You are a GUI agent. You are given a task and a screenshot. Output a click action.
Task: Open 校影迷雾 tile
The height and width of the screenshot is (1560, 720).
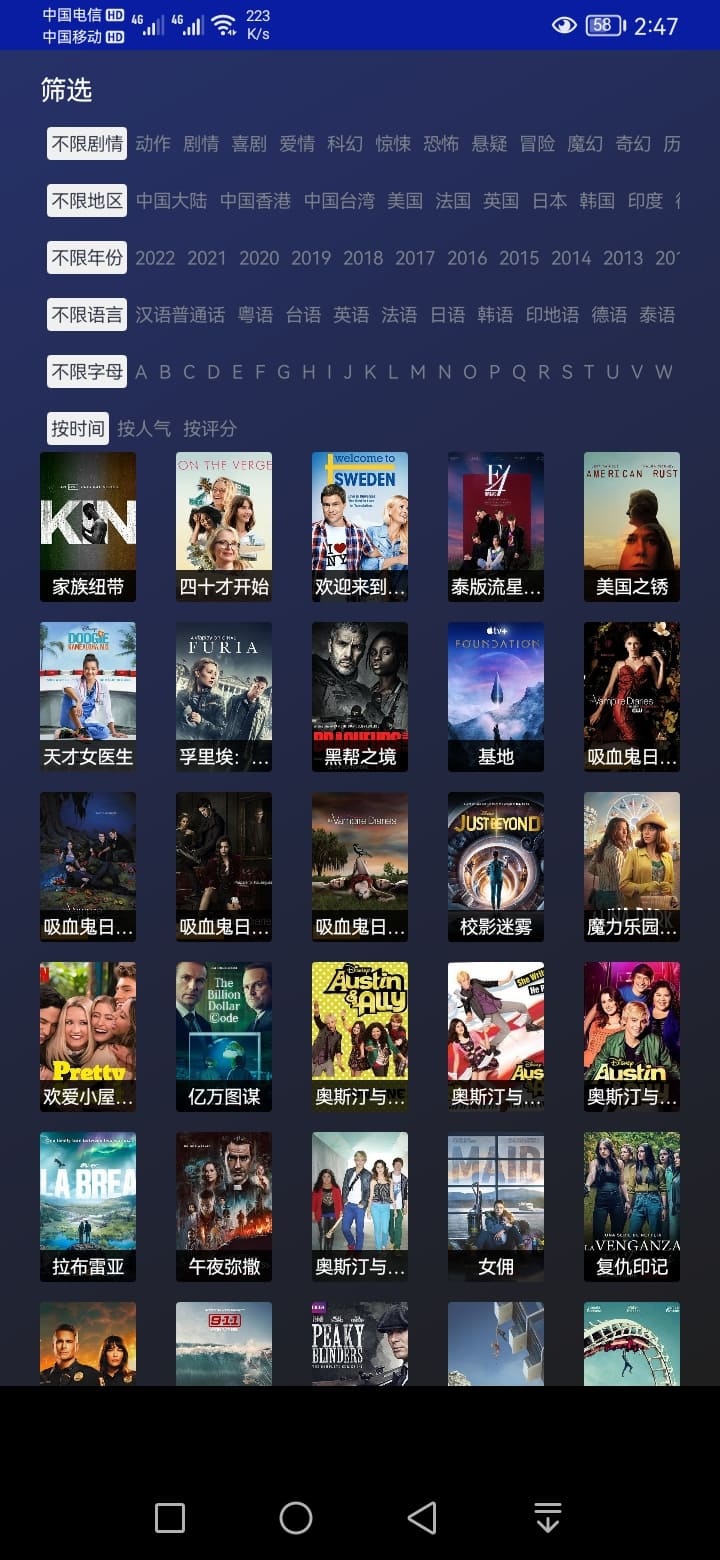click(x=496, y=866)
